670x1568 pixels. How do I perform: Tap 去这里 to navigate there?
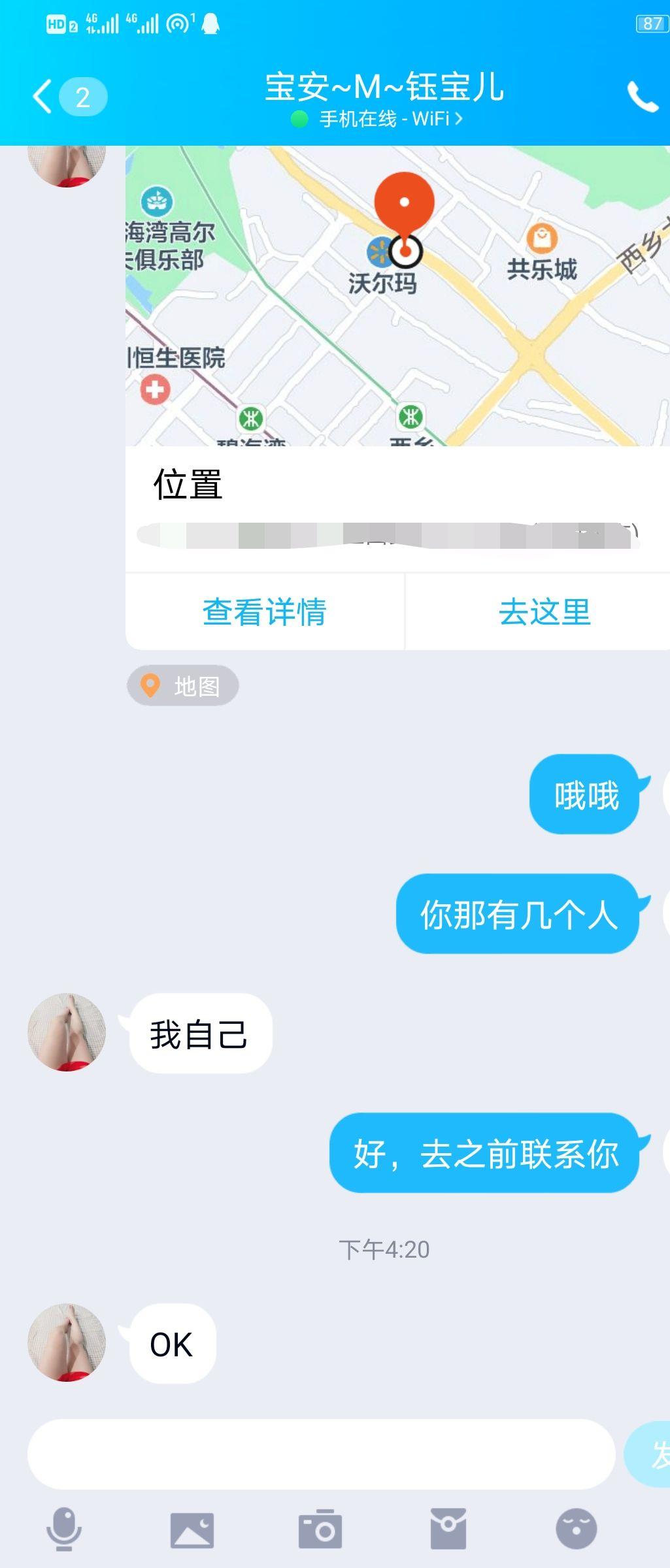pyautogui.click(x=544, y=612)
